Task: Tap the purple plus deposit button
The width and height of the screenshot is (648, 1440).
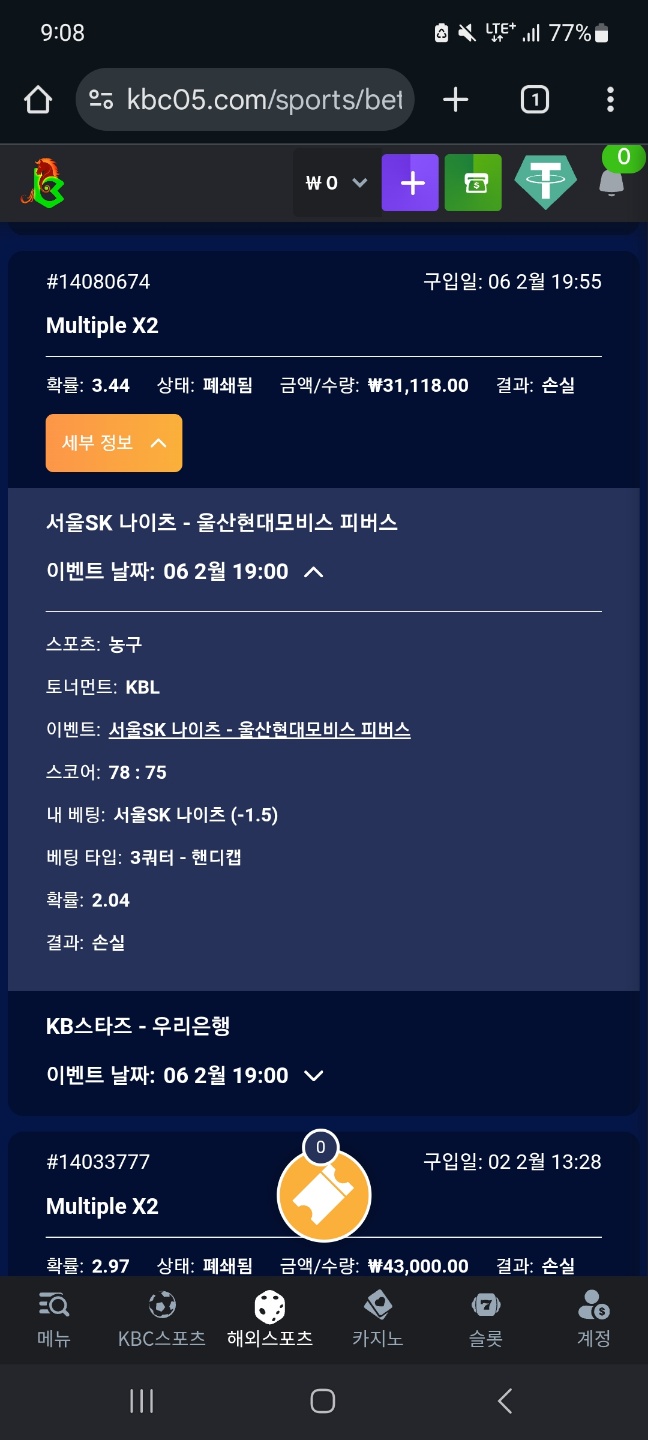Action: click(x=410, y=183)
